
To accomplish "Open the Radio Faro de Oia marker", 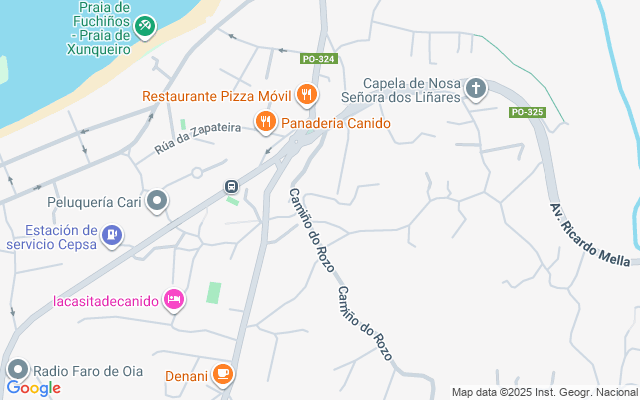I will click(17, 370).
